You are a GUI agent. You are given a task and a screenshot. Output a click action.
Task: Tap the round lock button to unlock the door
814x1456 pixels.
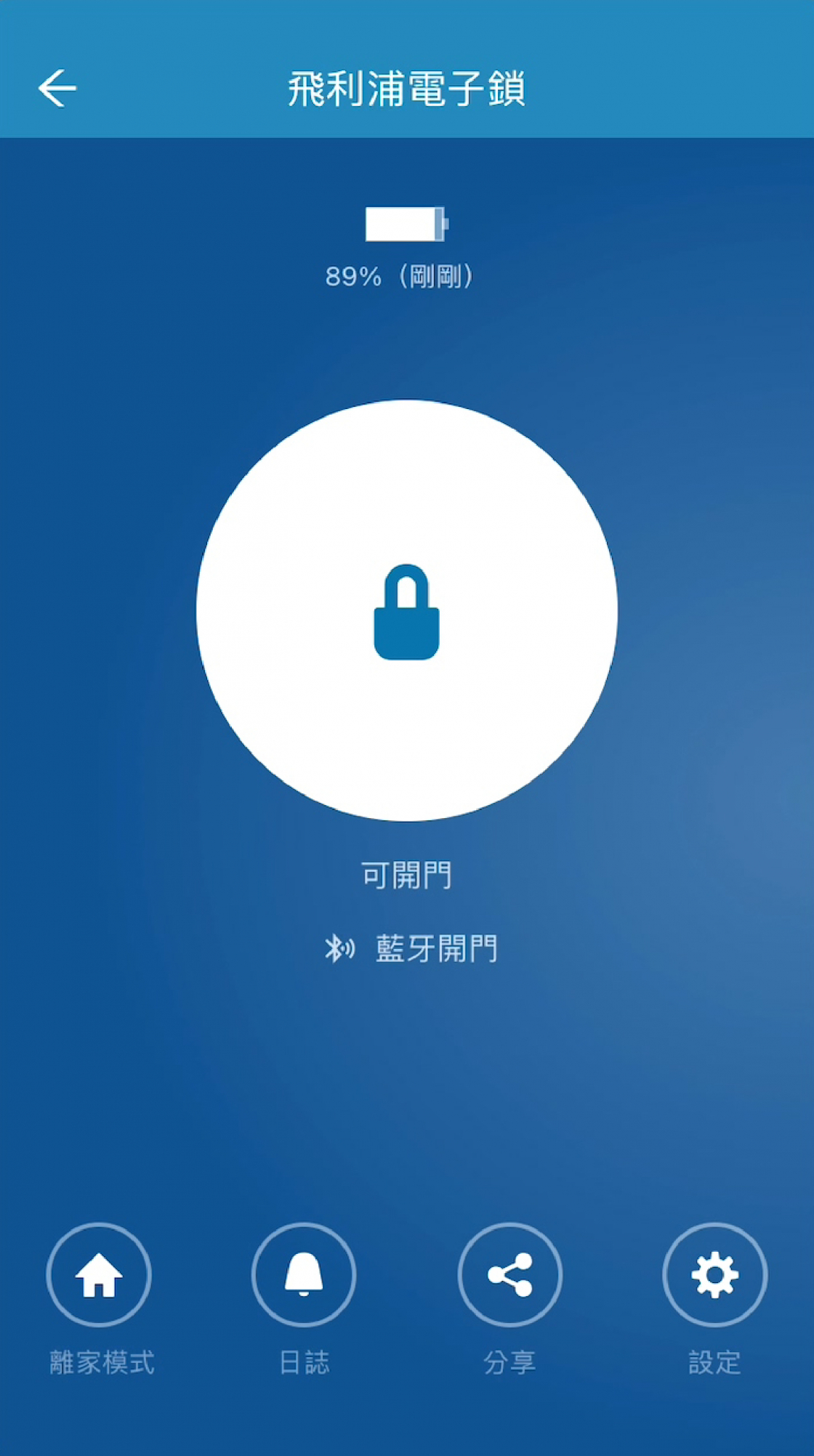coord(407,610)
